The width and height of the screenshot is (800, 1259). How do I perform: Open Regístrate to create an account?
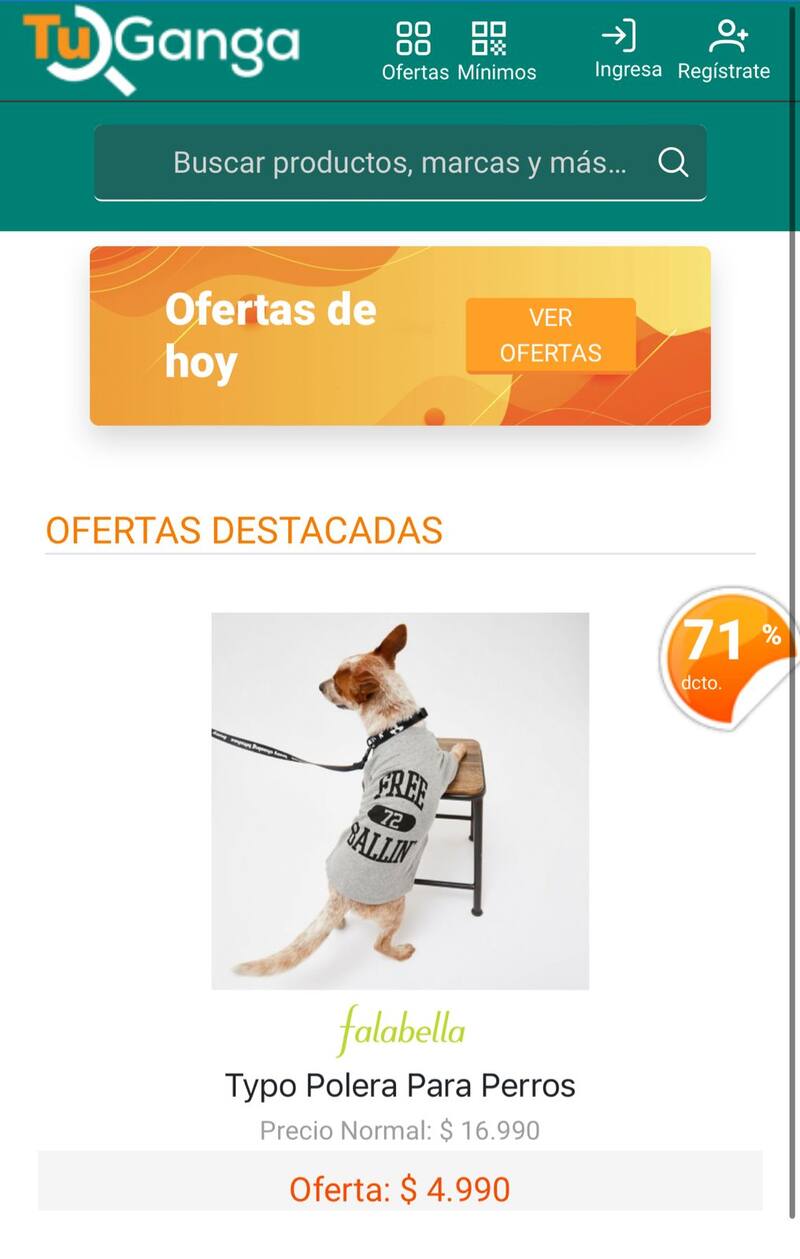click(723, 50)
